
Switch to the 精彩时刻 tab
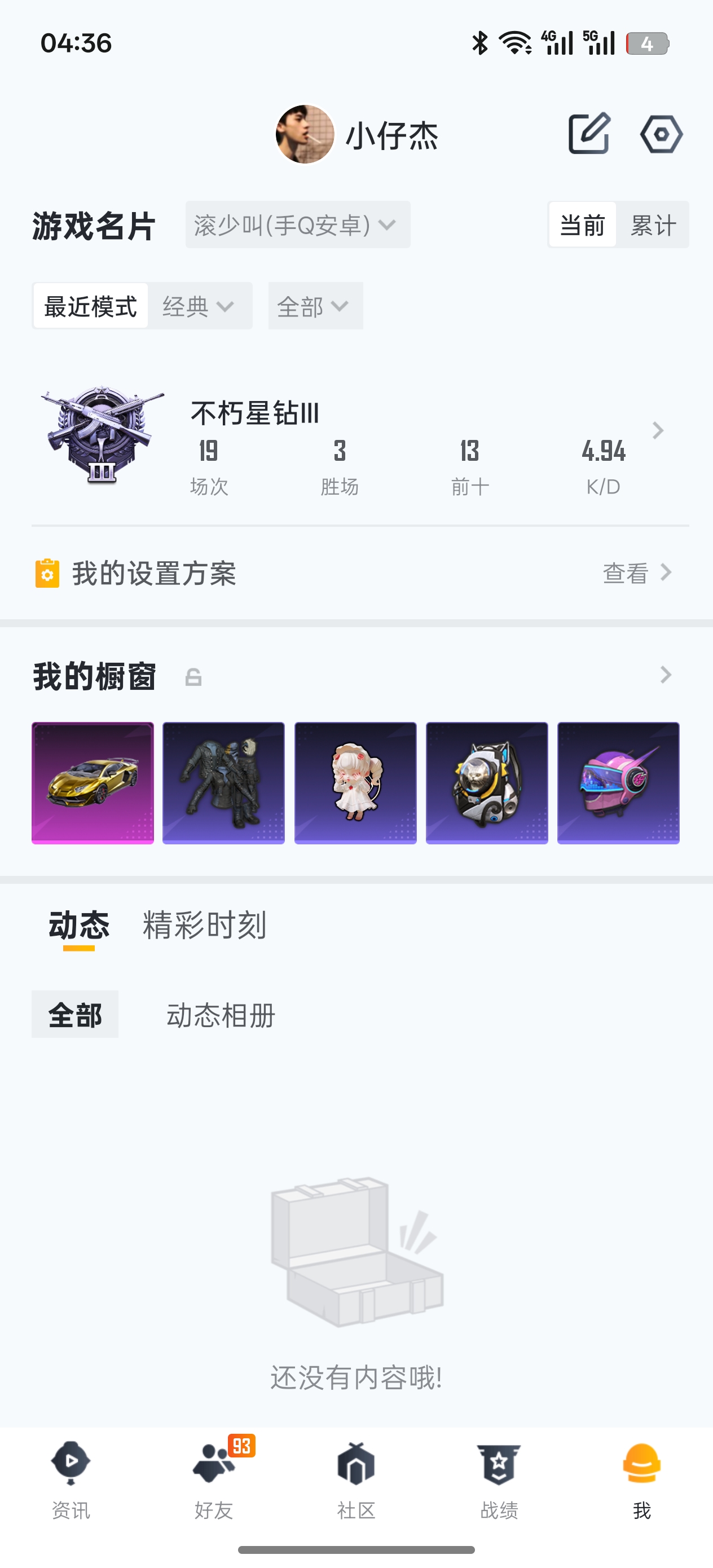click(x=205, y=925)
